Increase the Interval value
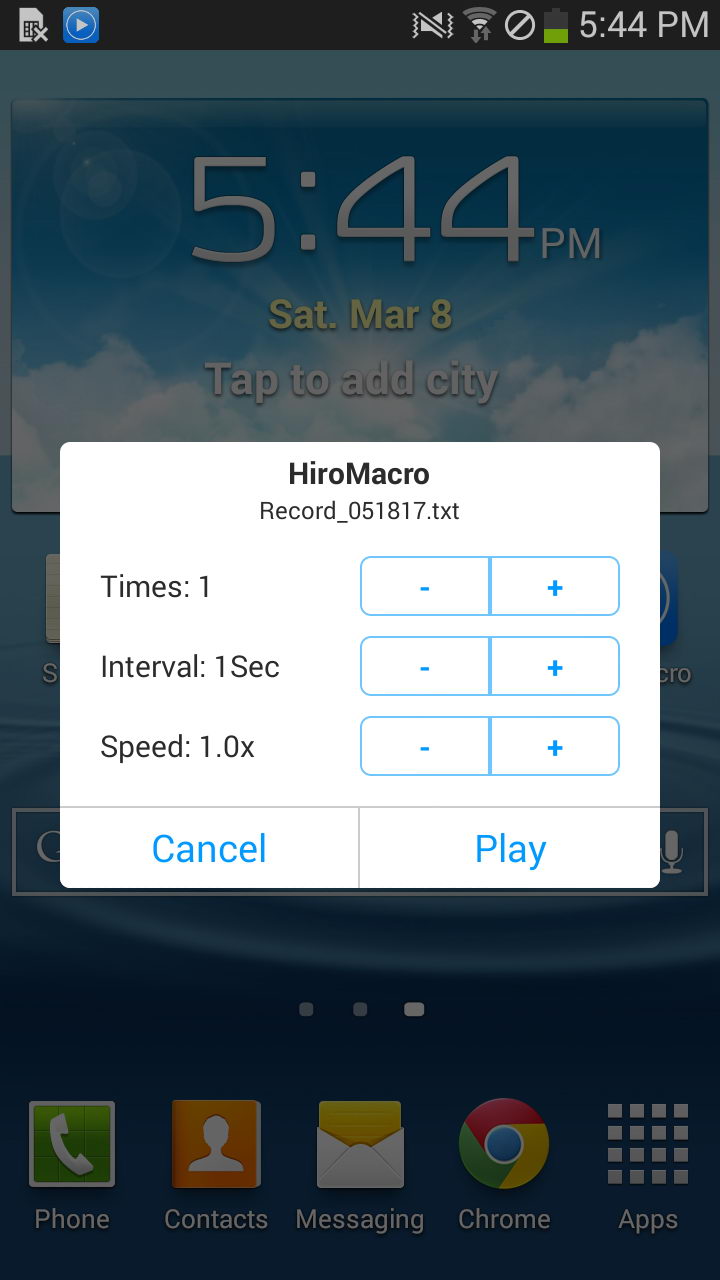The image size is (720, 1280). [555, 667]
